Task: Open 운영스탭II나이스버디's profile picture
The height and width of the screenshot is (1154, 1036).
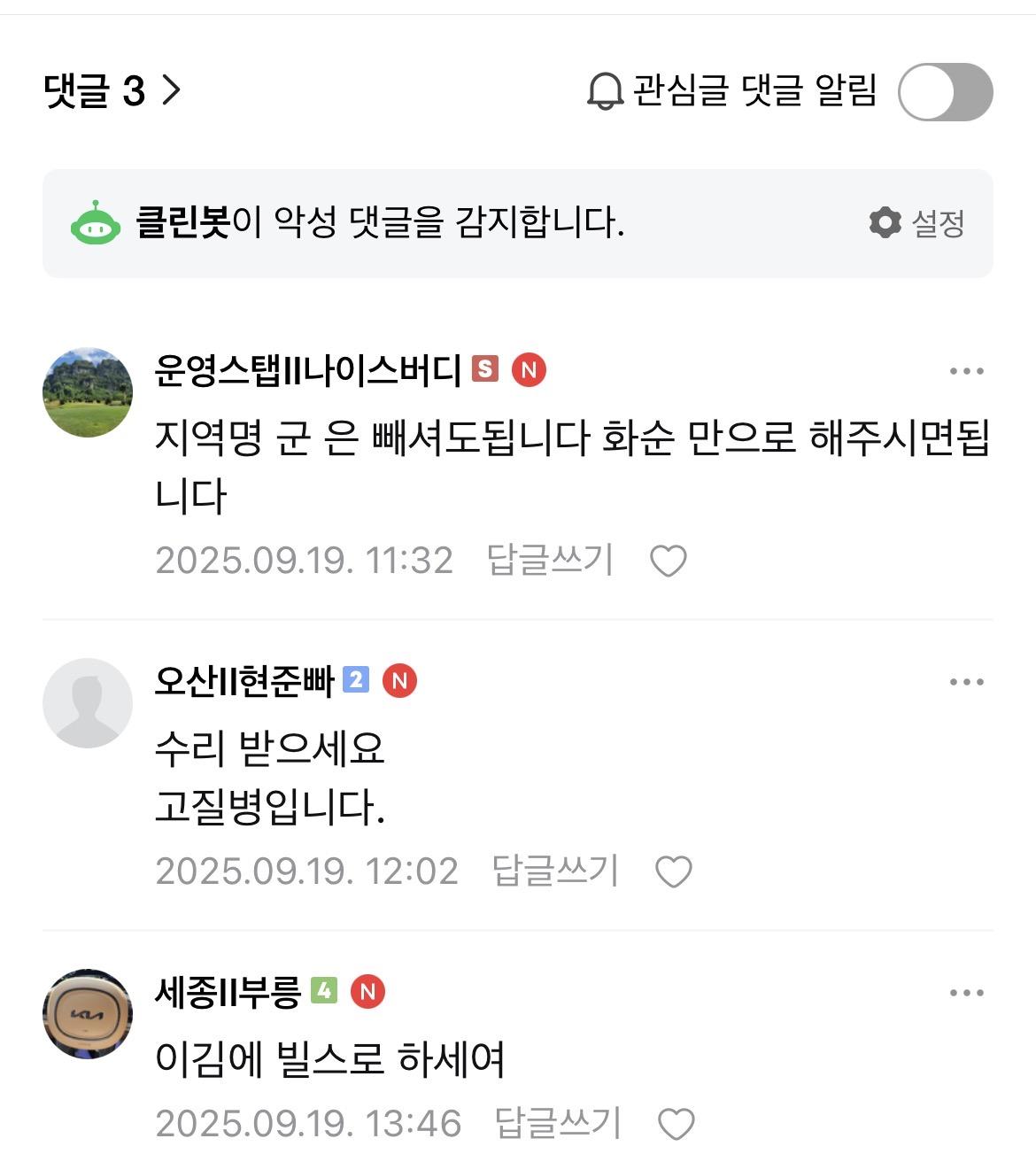Action: 88,392
